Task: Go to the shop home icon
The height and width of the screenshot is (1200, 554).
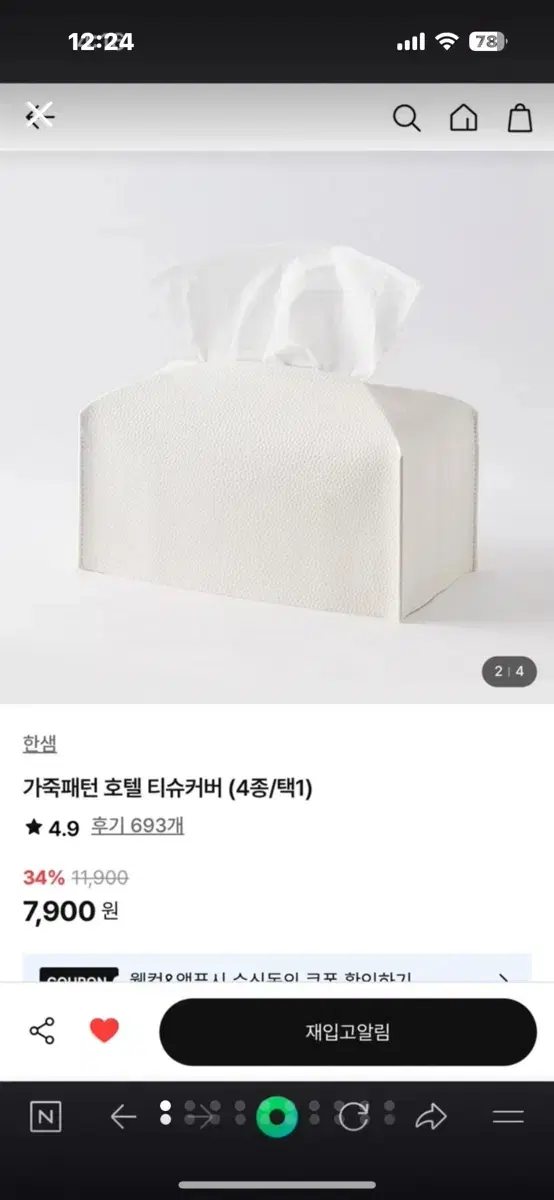Action: tap(463, 118)
